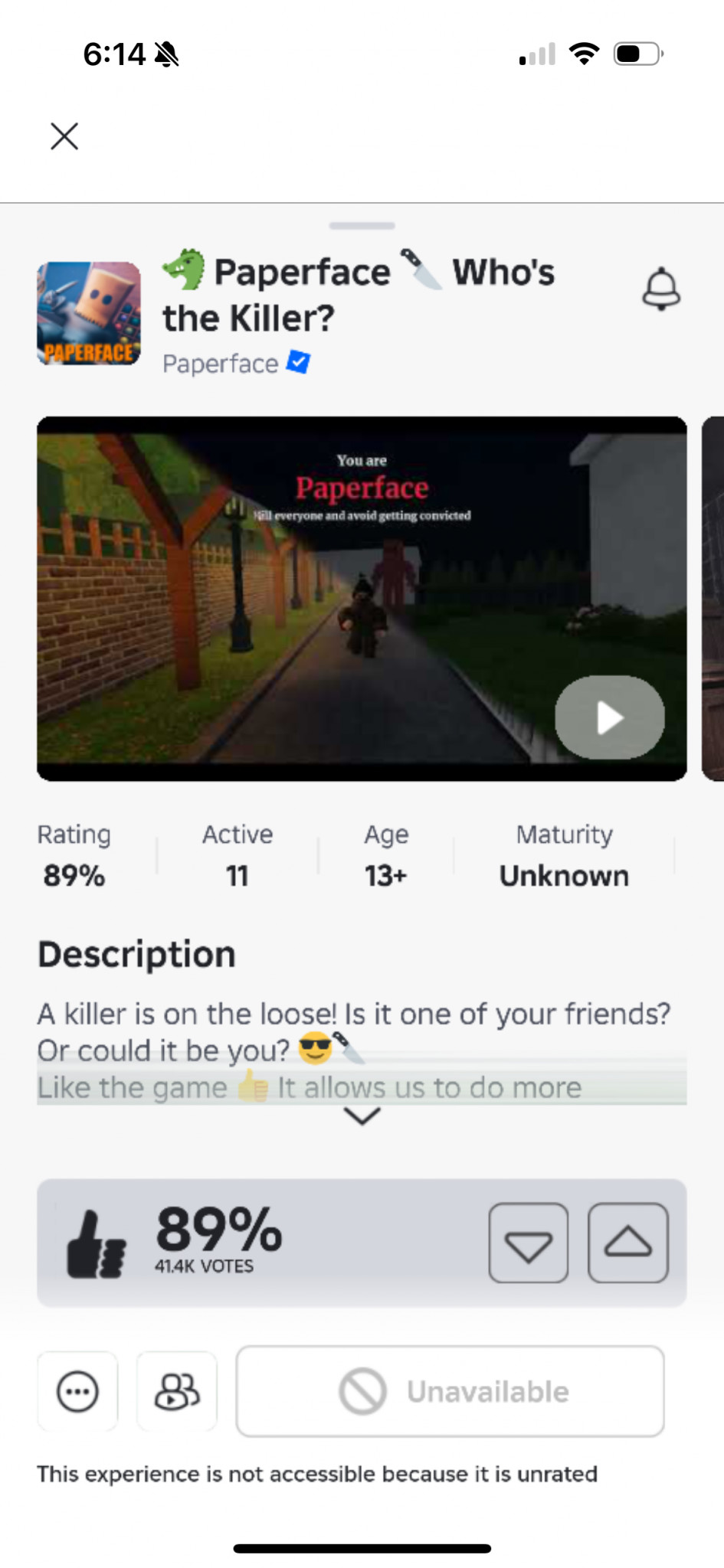Close the experience details page
Viewport: 724px width, 1568px height.
[x=64, y=136]
